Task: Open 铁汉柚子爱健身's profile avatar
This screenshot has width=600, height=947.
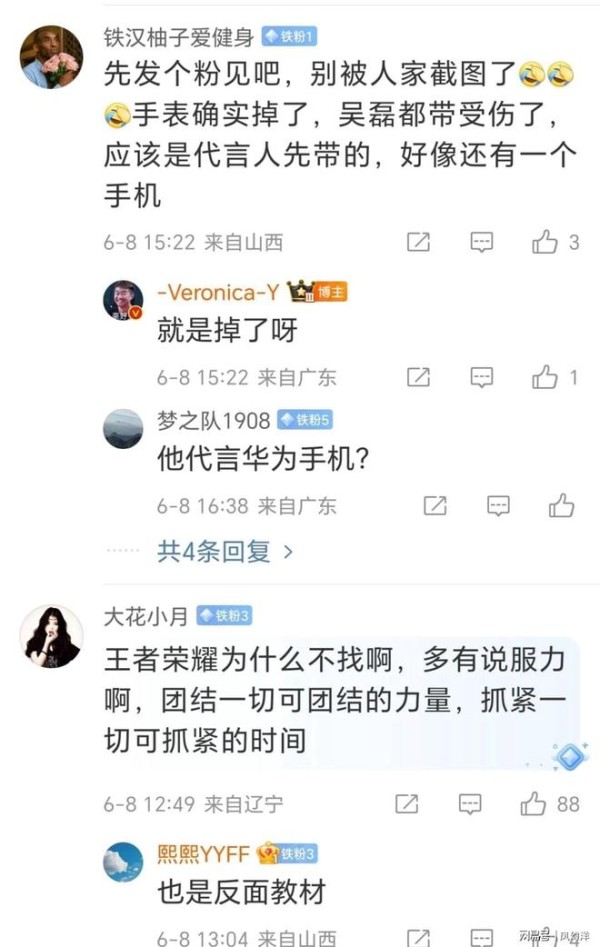Action: click(52, 57)
